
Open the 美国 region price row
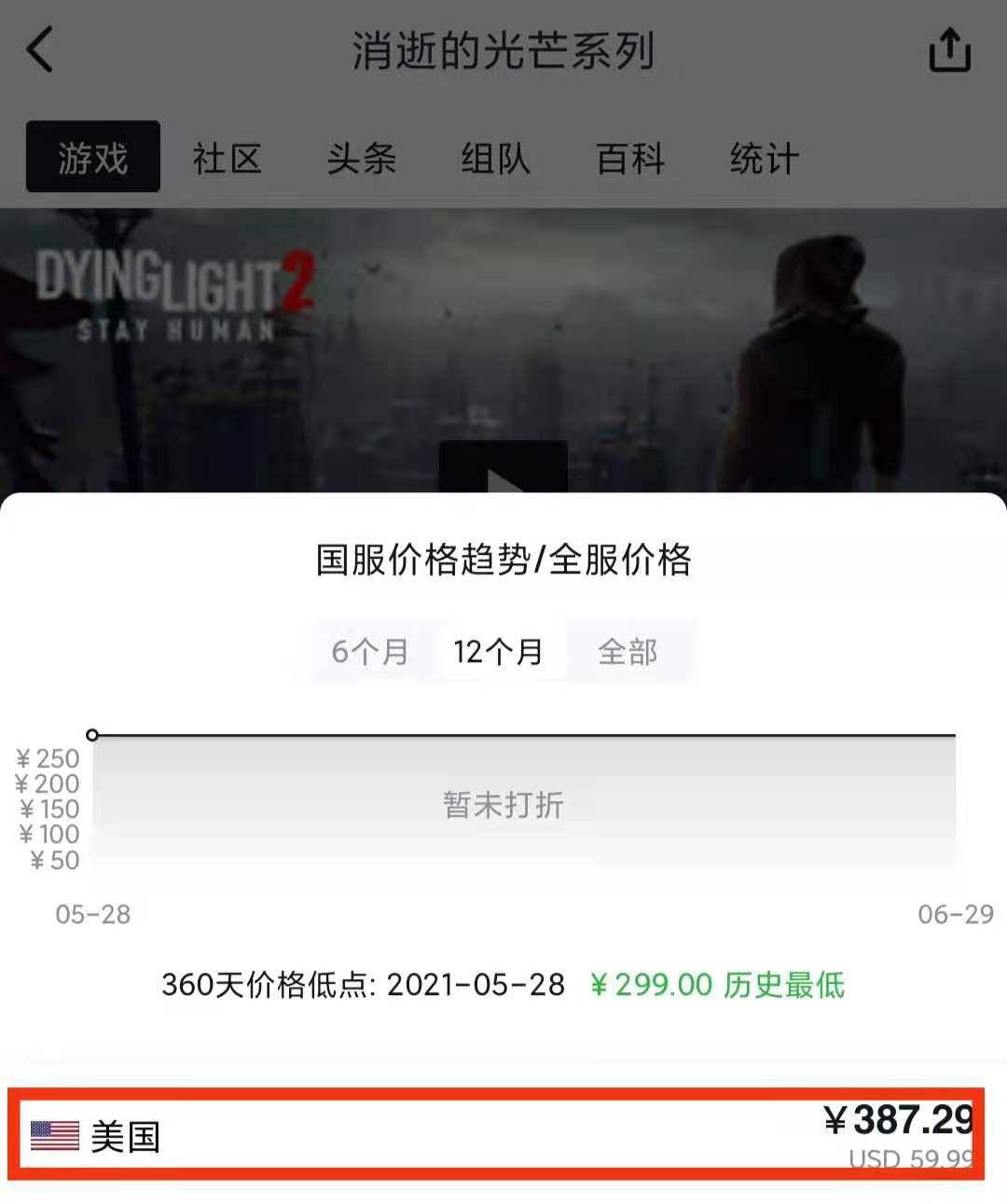(496, 1136)
